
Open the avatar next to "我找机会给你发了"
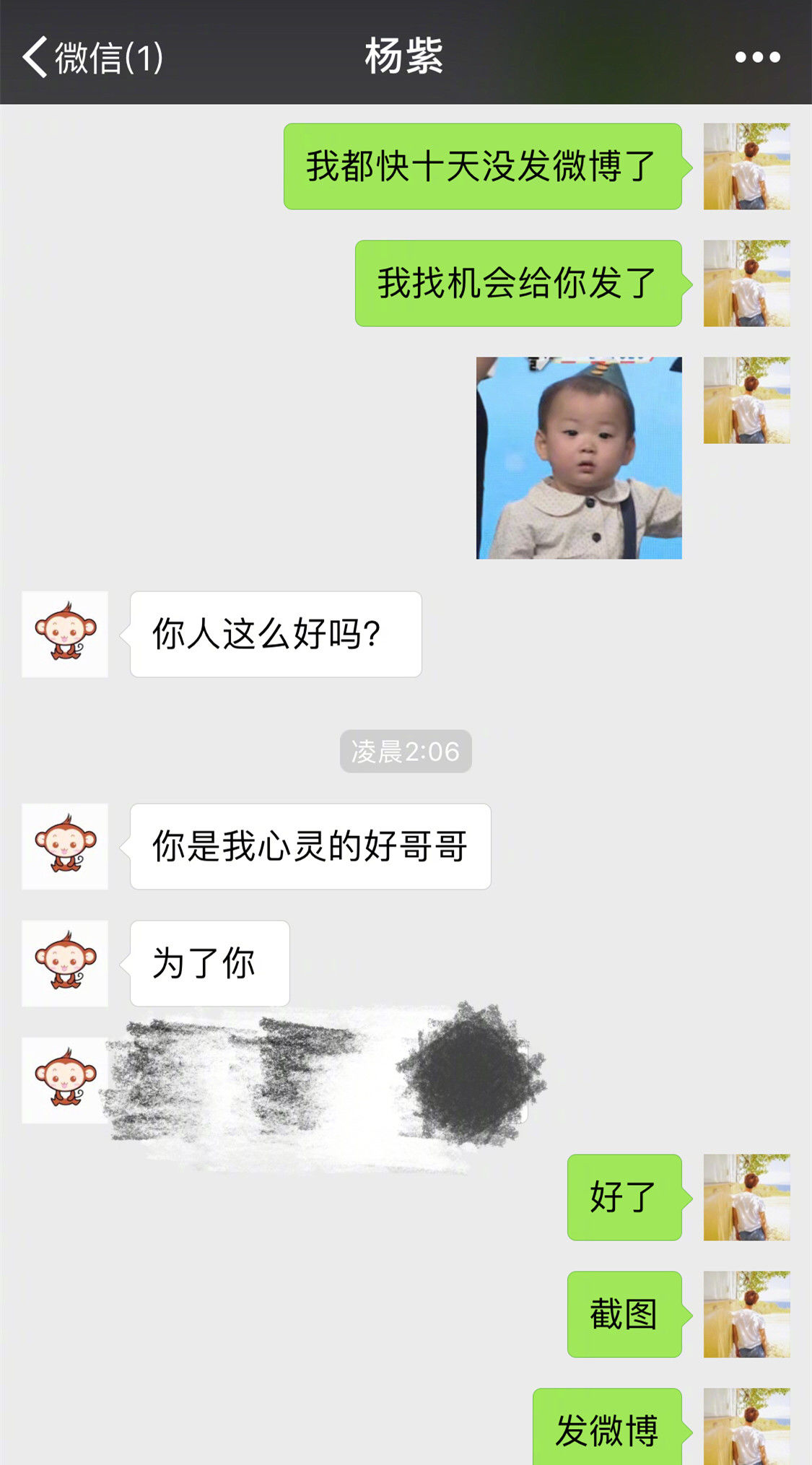click(x=746, y=284)
